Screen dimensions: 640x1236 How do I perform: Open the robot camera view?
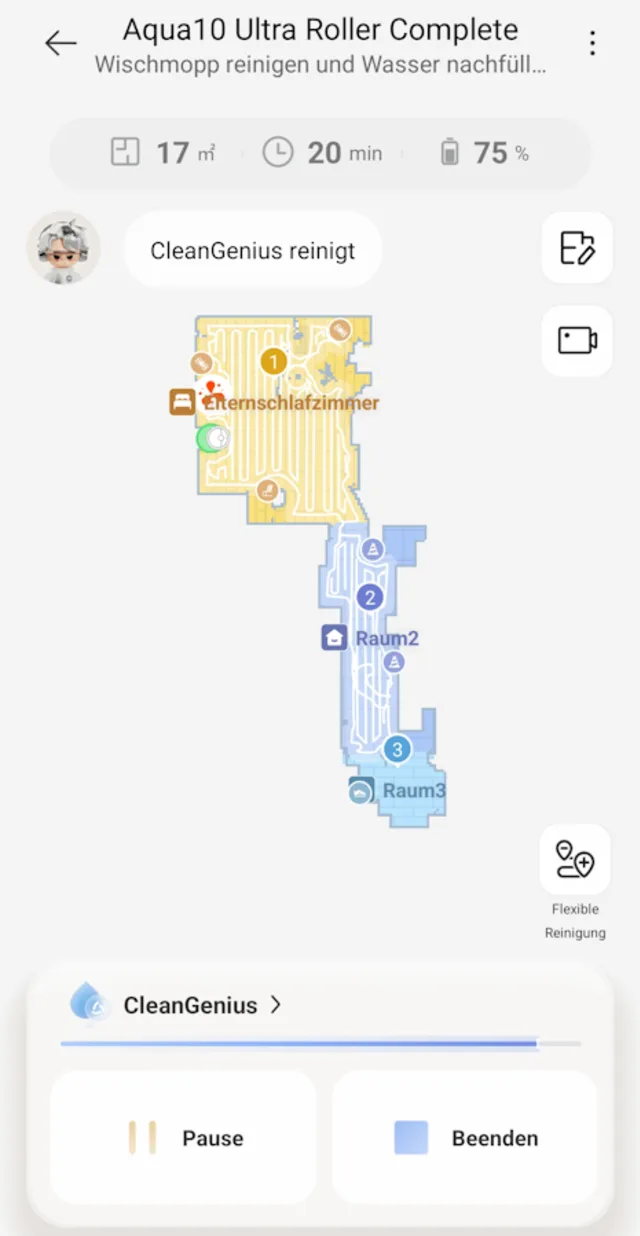(577, 341)
